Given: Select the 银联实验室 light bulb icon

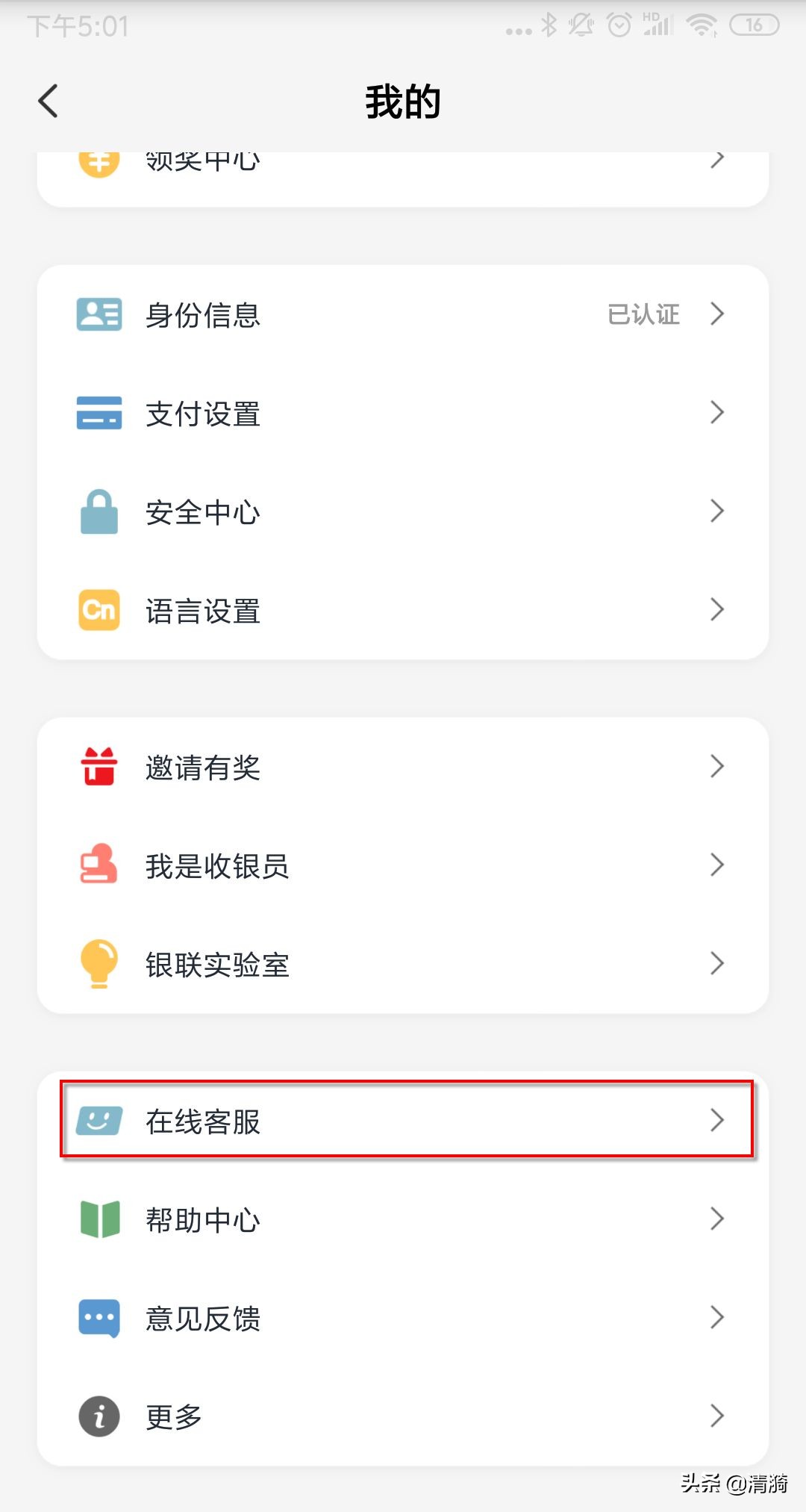Looking at the screenshot, I should pos(99,964).
